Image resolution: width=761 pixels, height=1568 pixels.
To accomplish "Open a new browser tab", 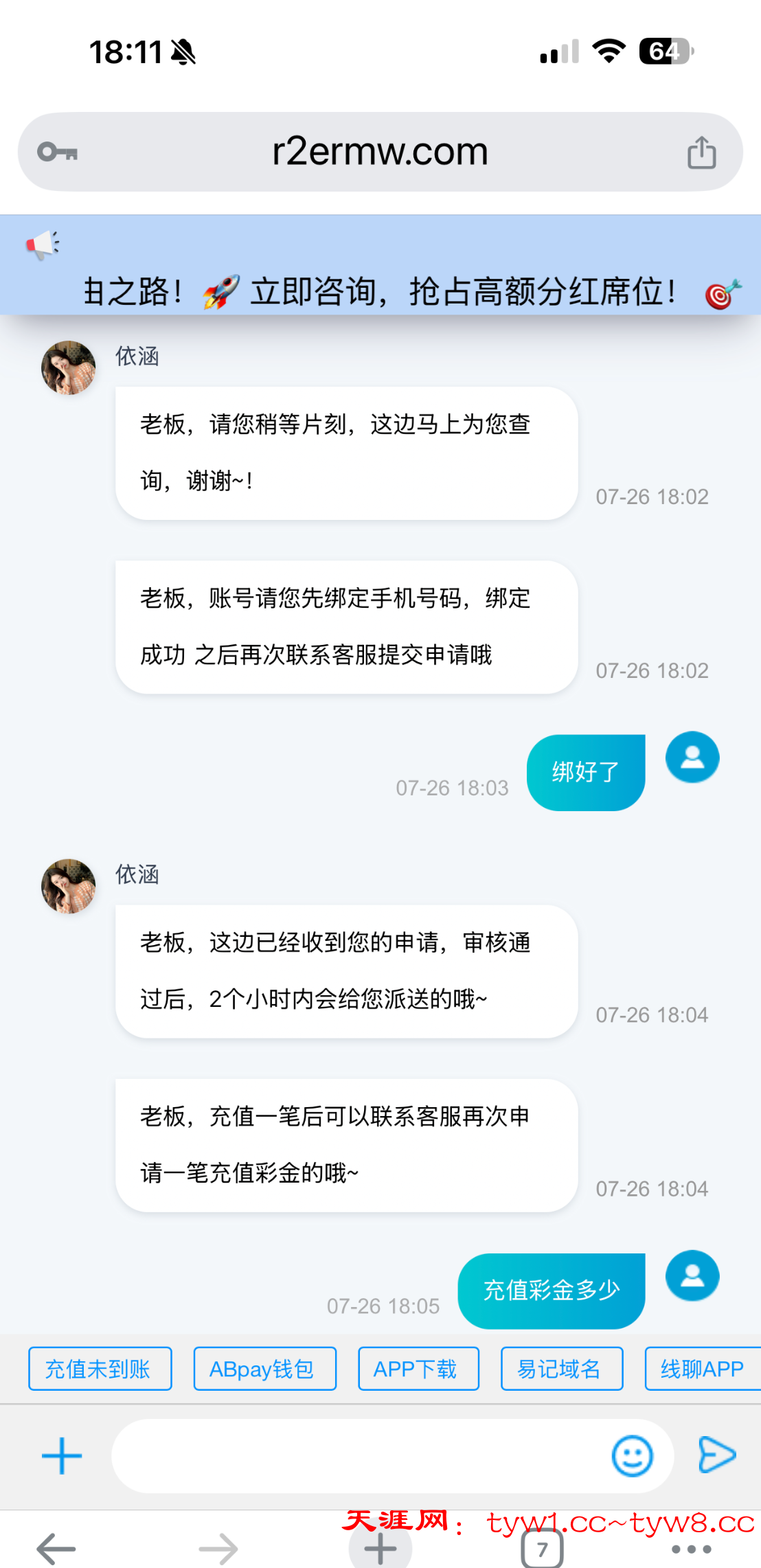I will pos(380,1549).
